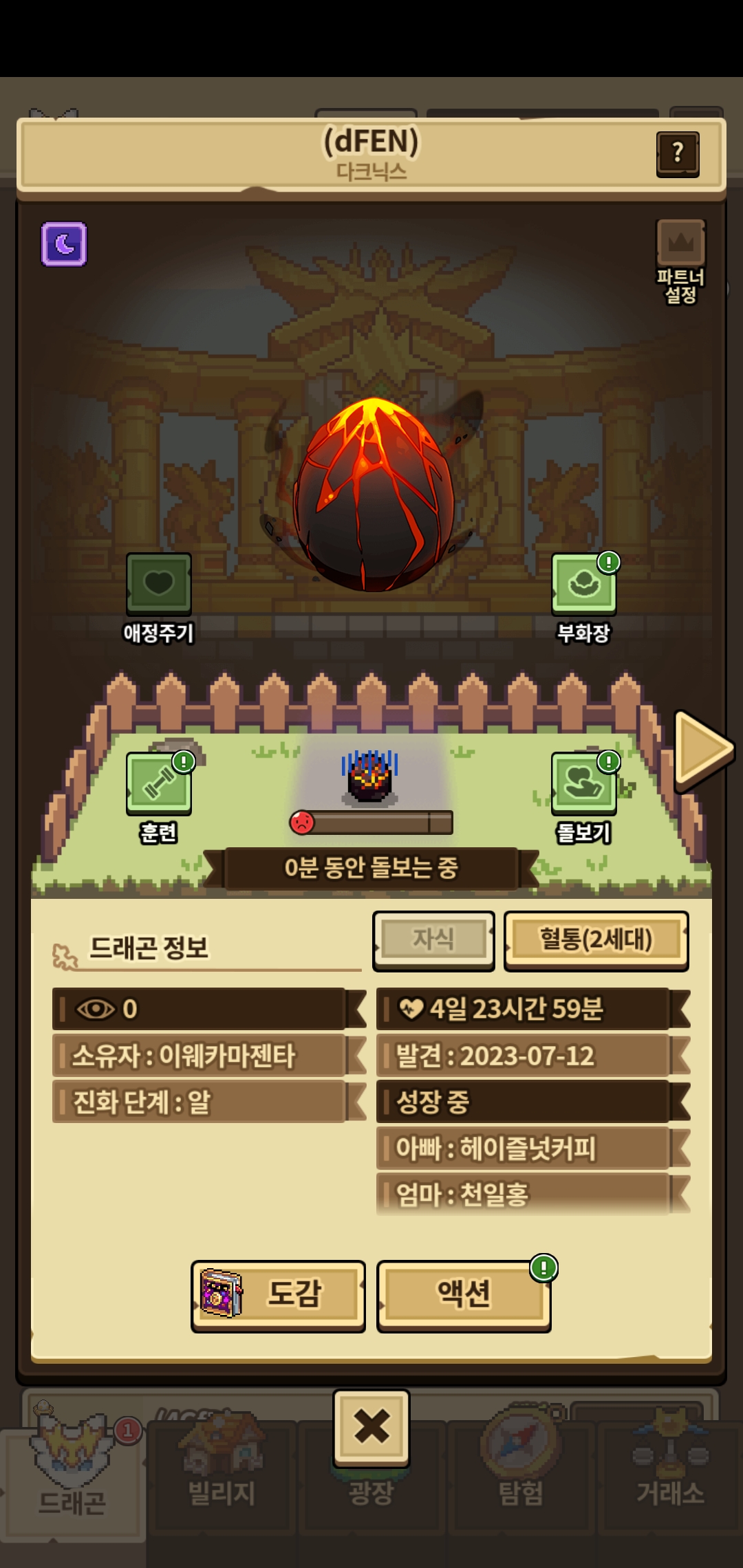Open the question mark help button
The image size is (743, 1568).
678,154
